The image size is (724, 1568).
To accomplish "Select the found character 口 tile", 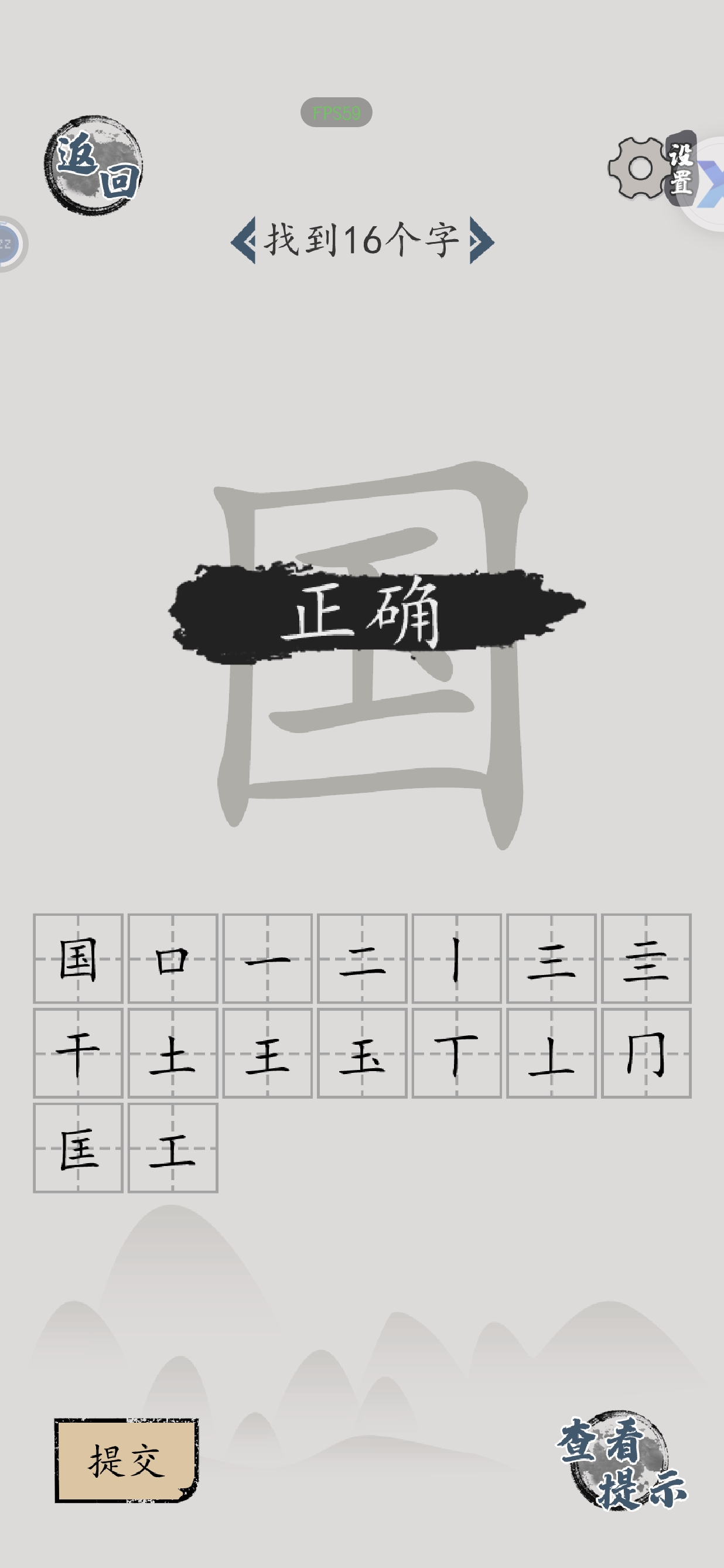I will [x=173, y=959].
